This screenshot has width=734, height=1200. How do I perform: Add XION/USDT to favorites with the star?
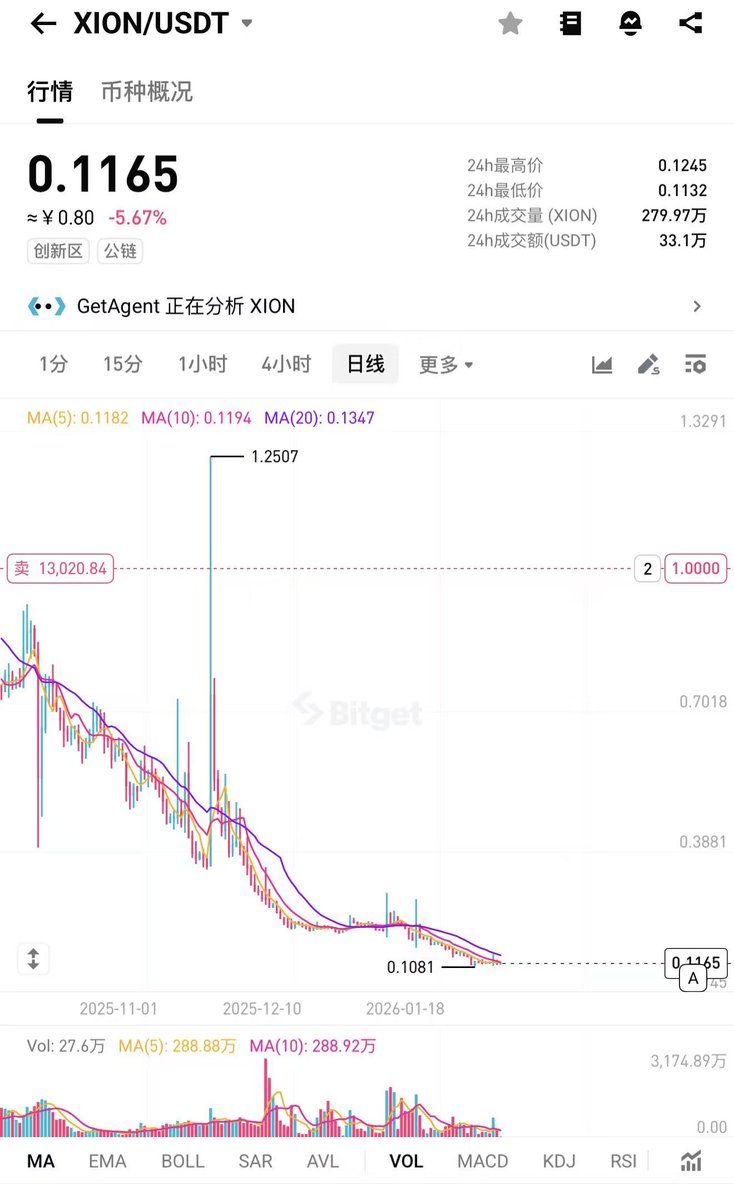click(510, 24)
